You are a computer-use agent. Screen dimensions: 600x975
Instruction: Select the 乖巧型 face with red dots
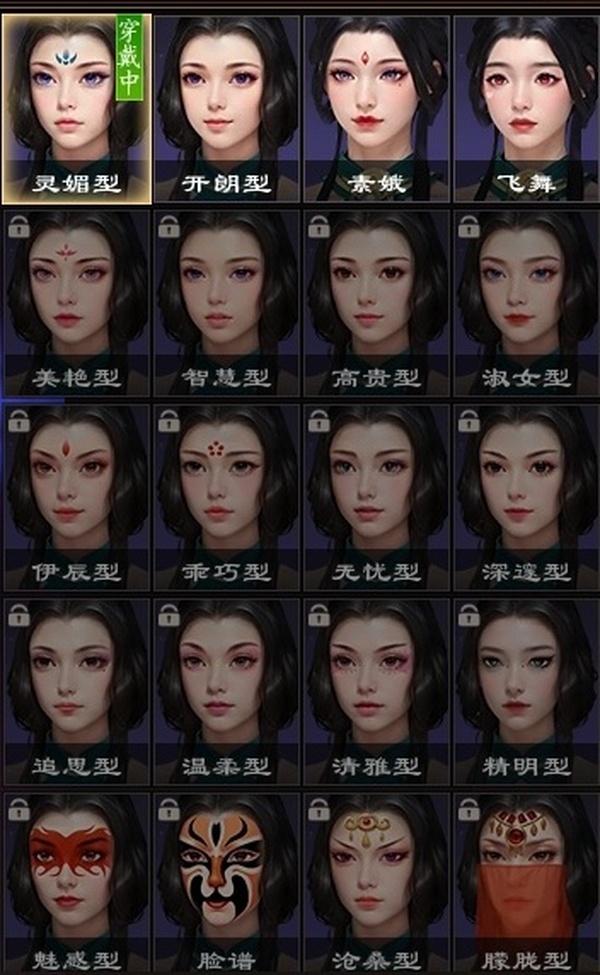(227, 496)
